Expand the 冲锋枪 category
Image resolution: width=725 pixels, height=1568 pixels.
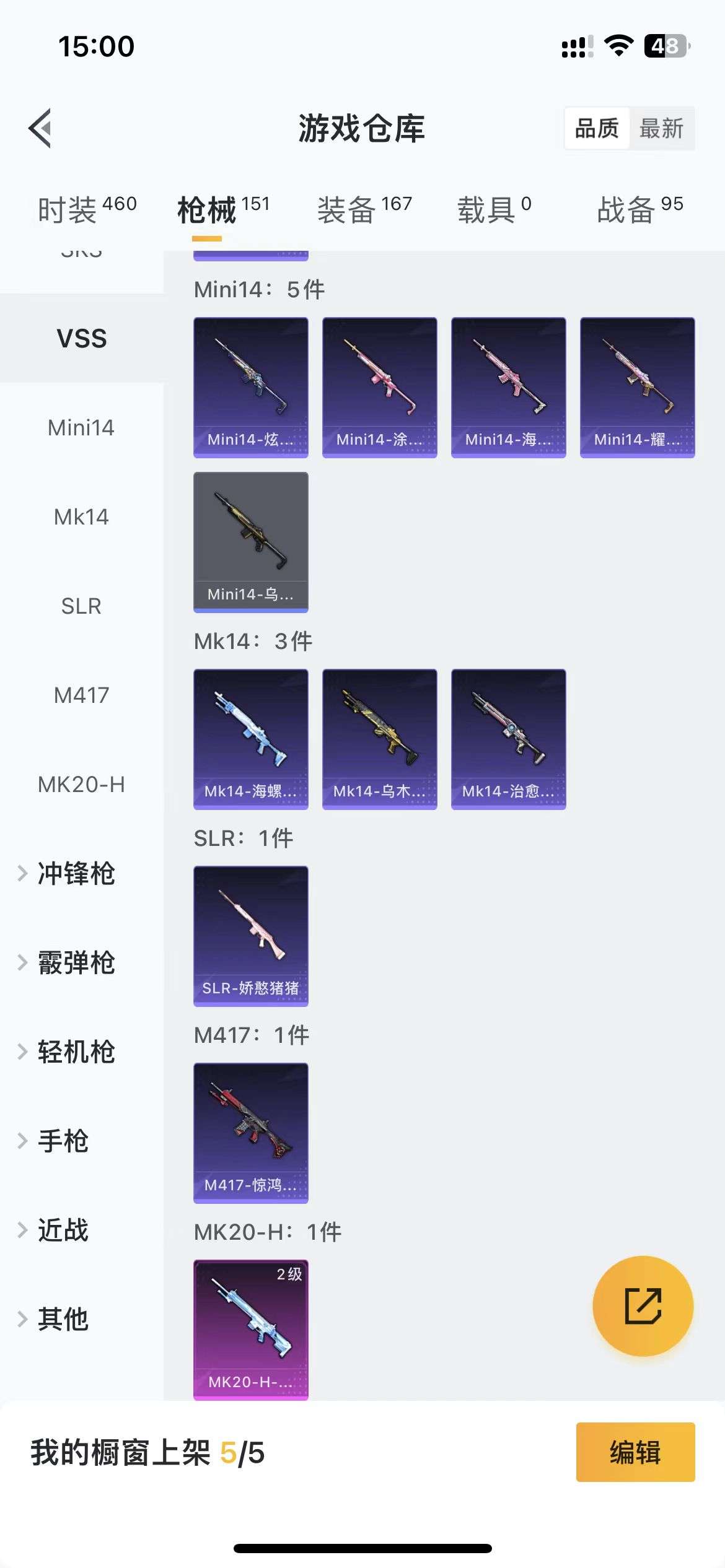pyautogui.click(x=74, y=875)
